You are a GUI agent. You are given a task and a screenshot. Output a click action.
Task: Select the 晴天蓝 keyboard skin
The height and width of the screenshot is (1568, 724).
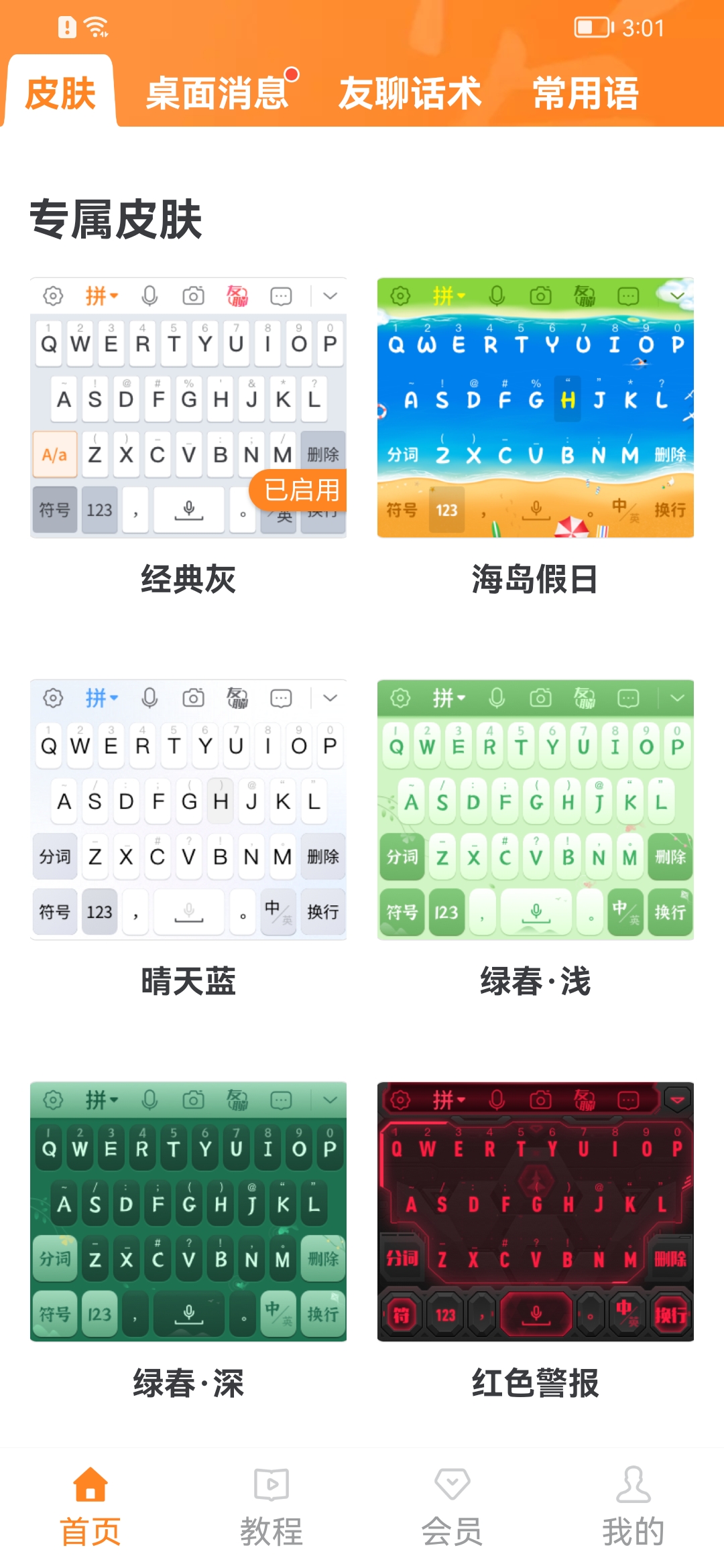(188, 809)
